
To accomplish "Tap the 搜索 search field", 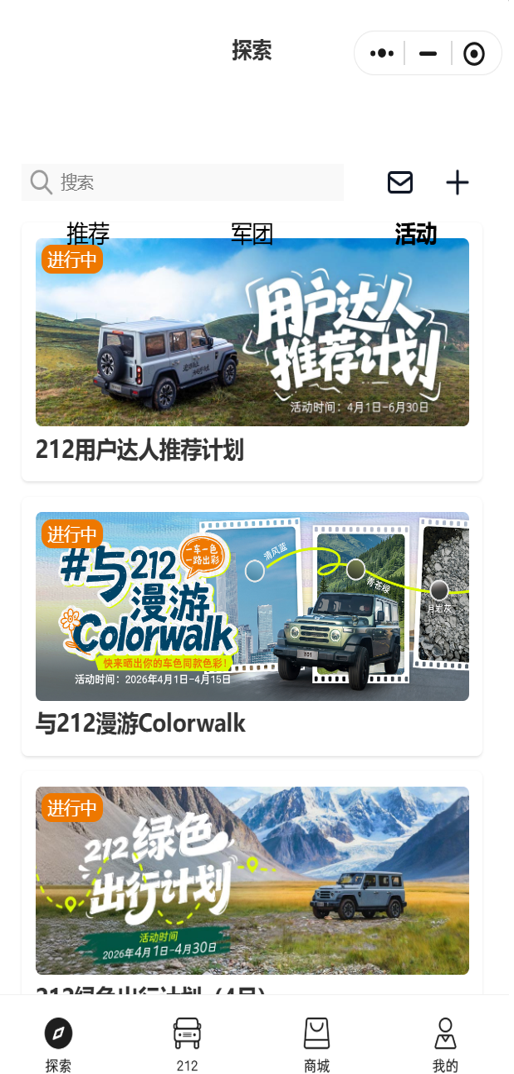I will pyautogui.click(x=182, y=182).
